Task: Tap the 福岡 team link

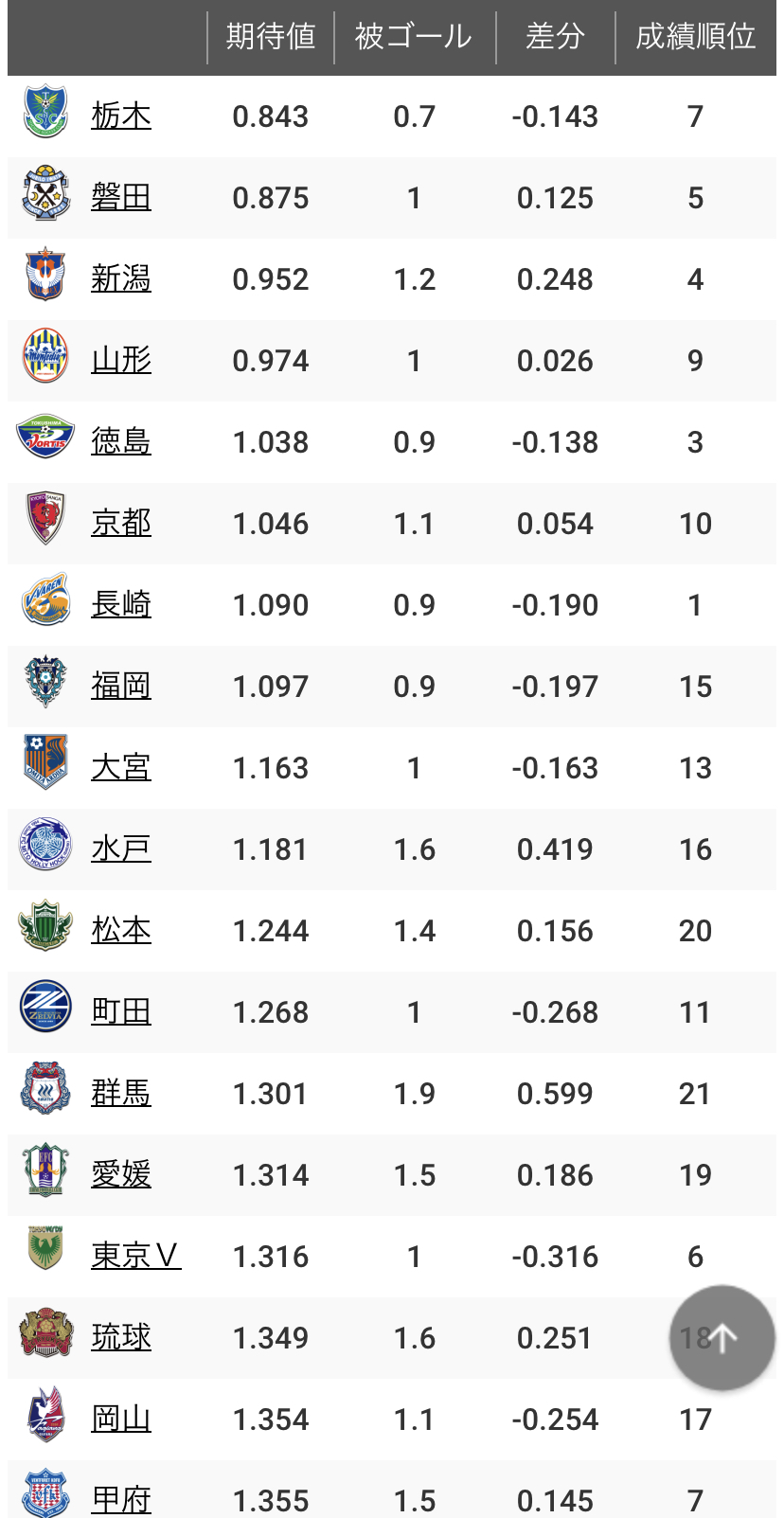Action: [121, 687]
